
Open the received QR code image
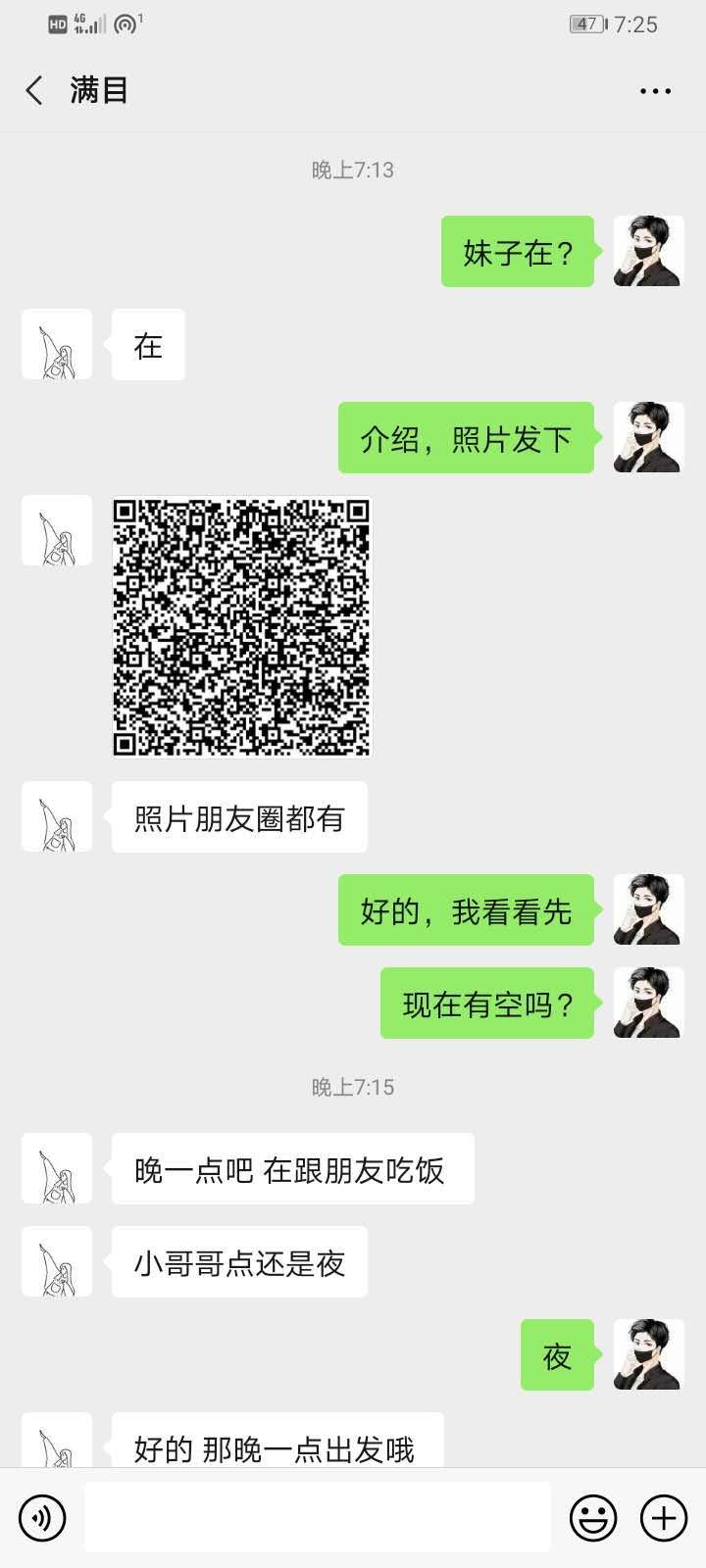pyautogui.click(x=241, y=627)
